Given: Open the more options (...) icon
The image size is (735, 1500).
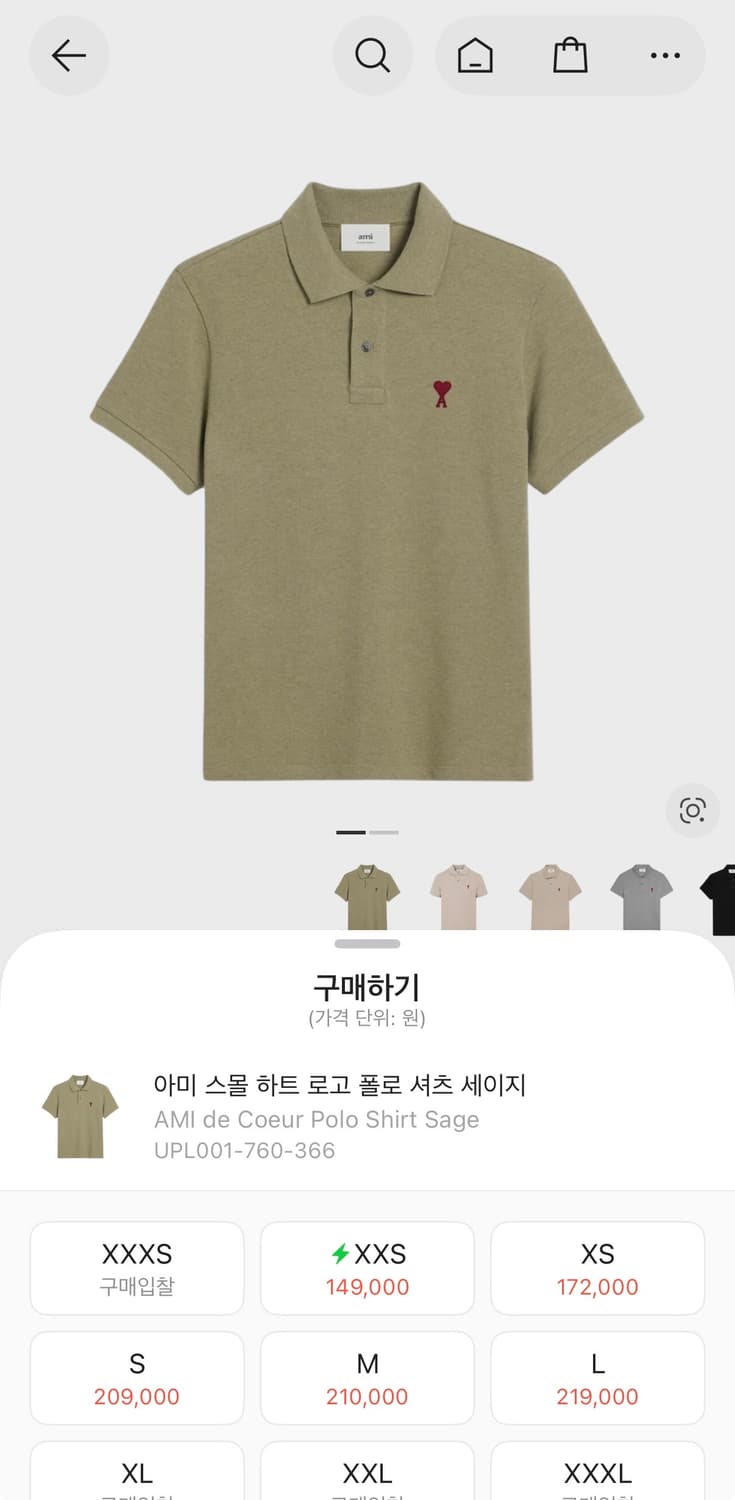Looking at the screenshot, I should (664, 56).
